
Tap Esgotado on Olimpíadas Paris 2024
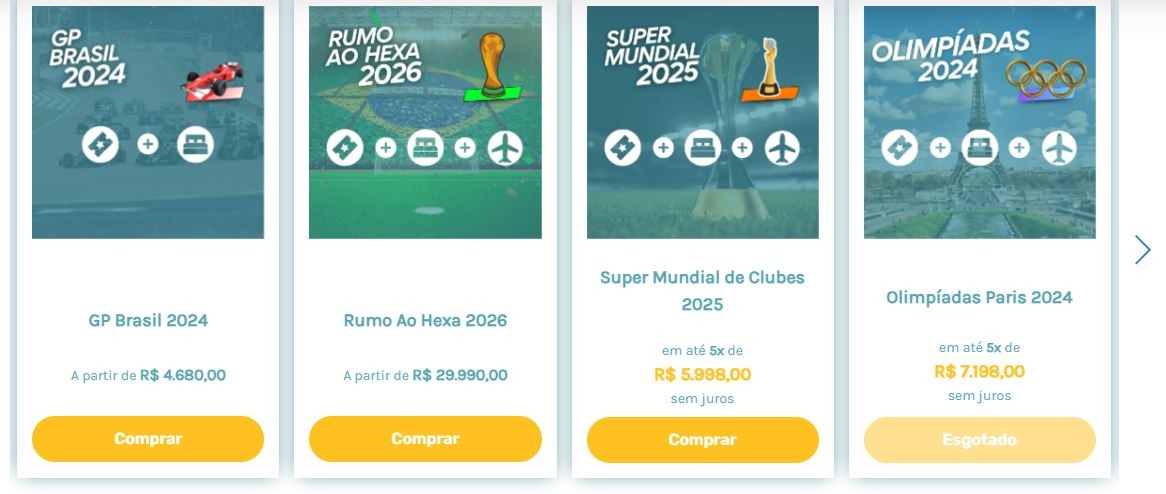click(979, 439)
